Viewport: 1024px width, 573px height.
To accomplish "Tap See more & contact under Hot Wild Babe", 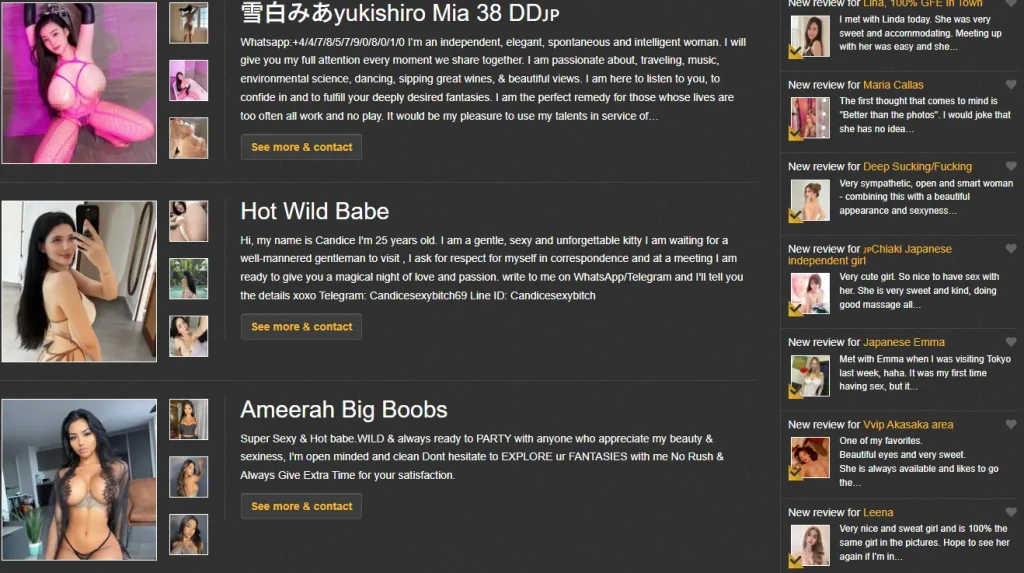I will (x=301, y=327).
